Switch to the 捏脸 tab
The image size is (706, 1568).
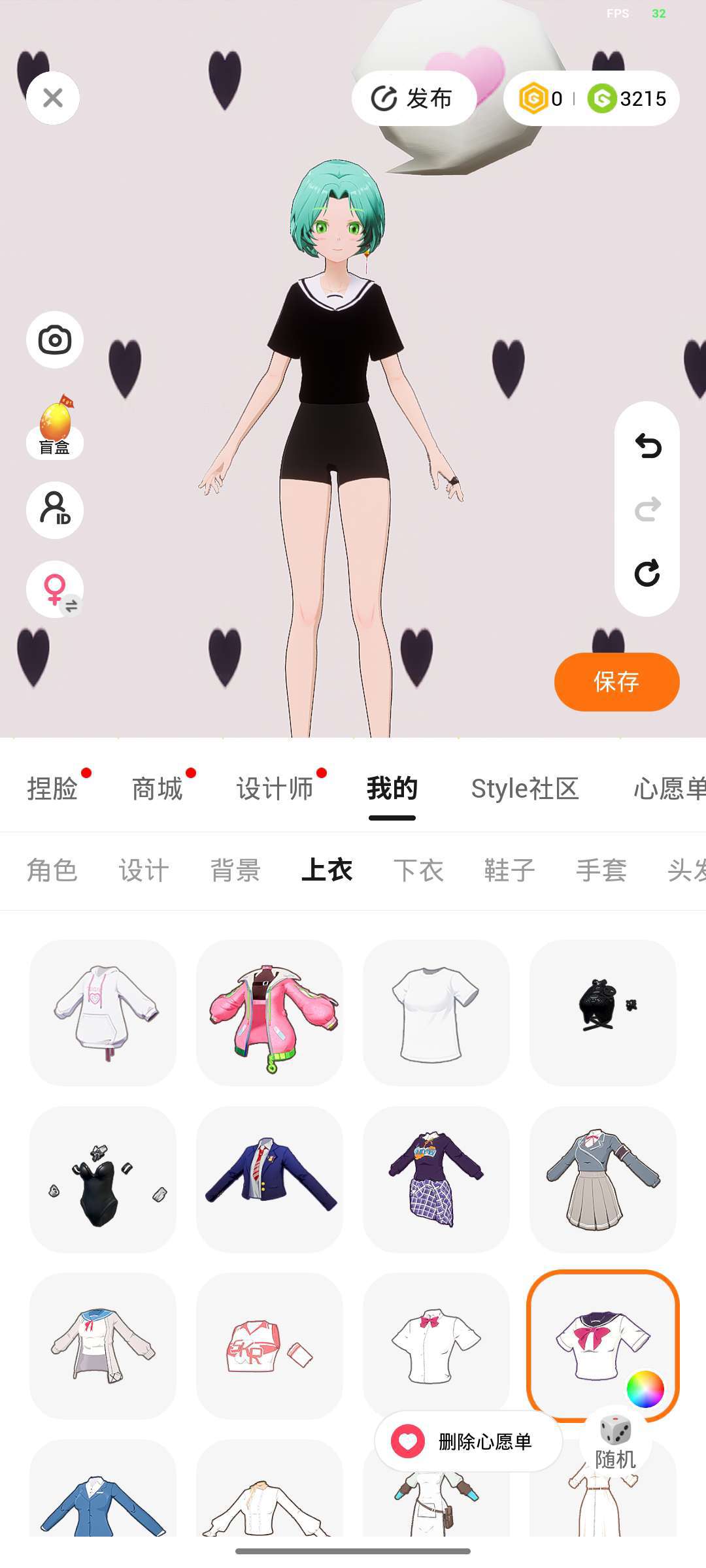point(52,789)
